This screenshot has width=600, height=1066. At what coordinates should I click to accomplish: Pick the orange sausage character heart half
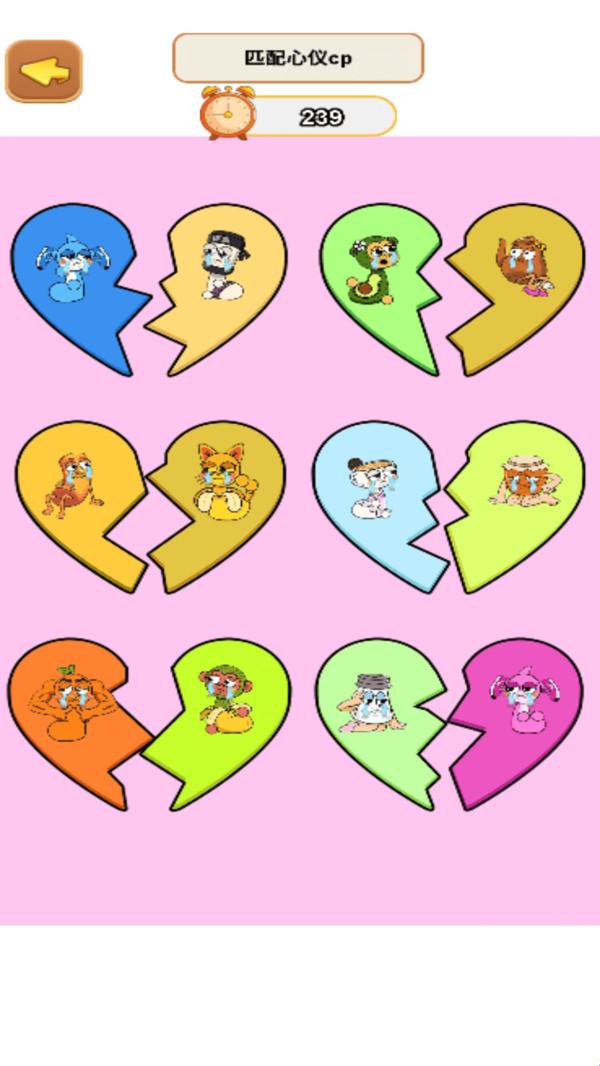click(x=75, y=503)
